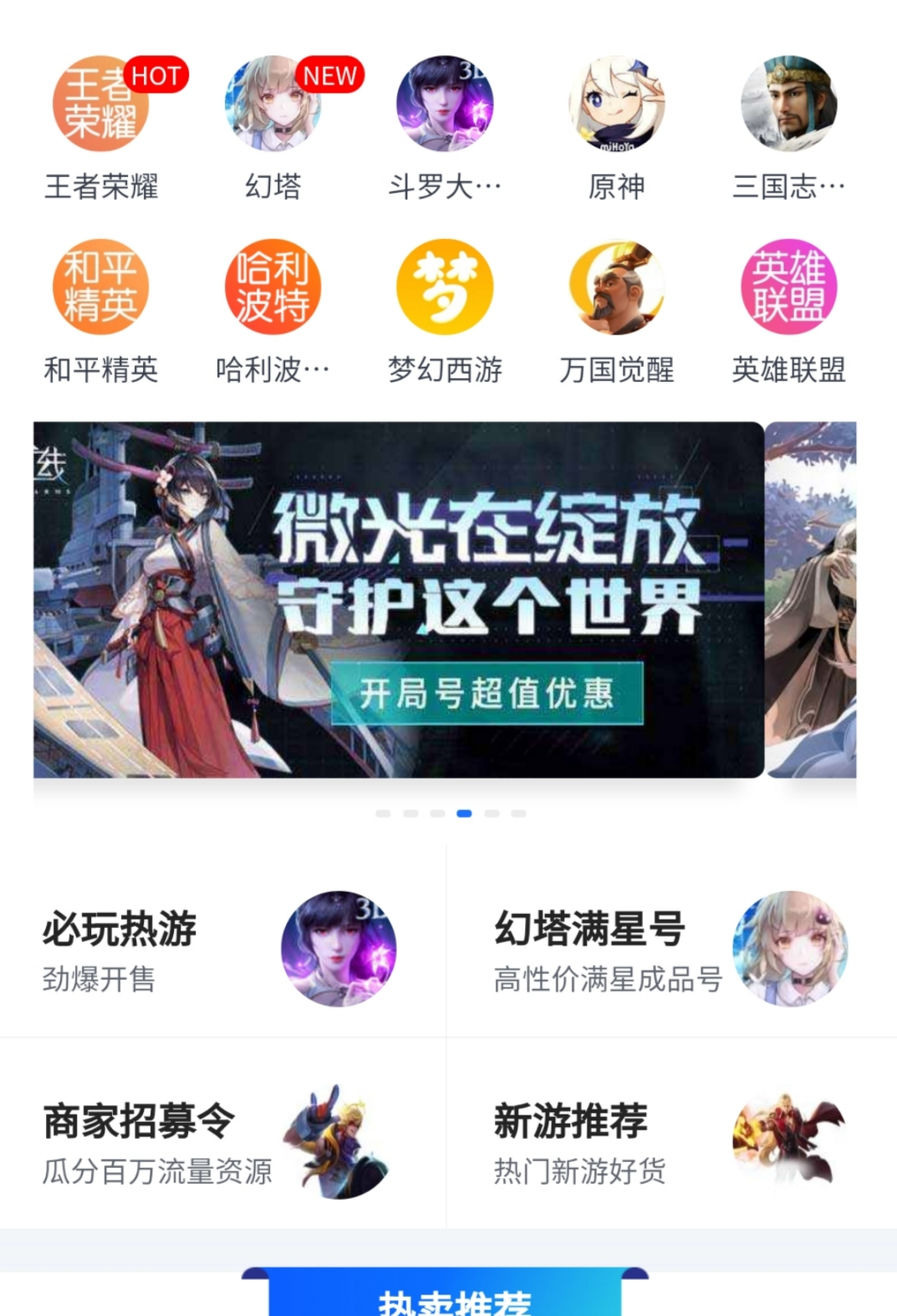Open the 斗罗大… game category
The image size is (897, 1316).
coord(445,105)
